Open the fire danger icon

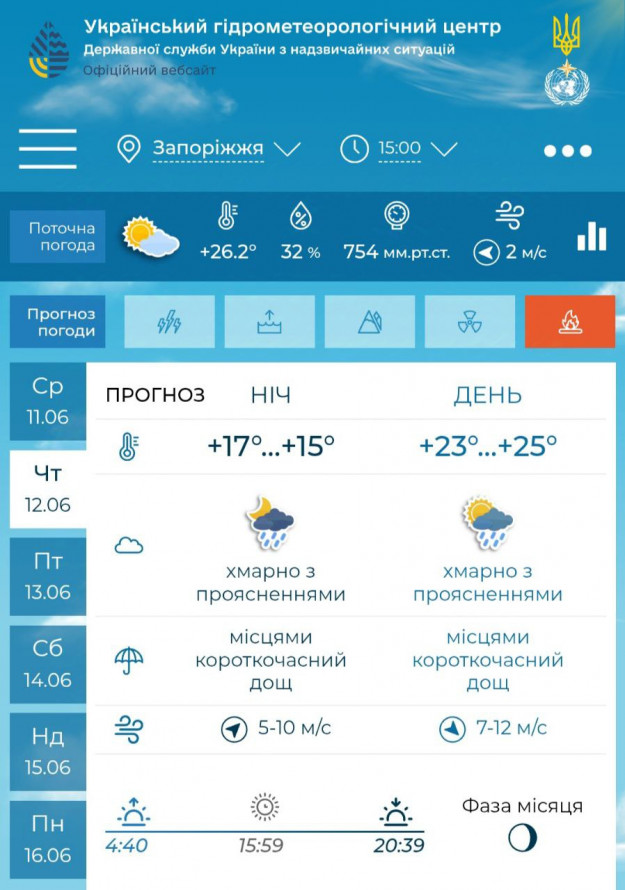570,322
